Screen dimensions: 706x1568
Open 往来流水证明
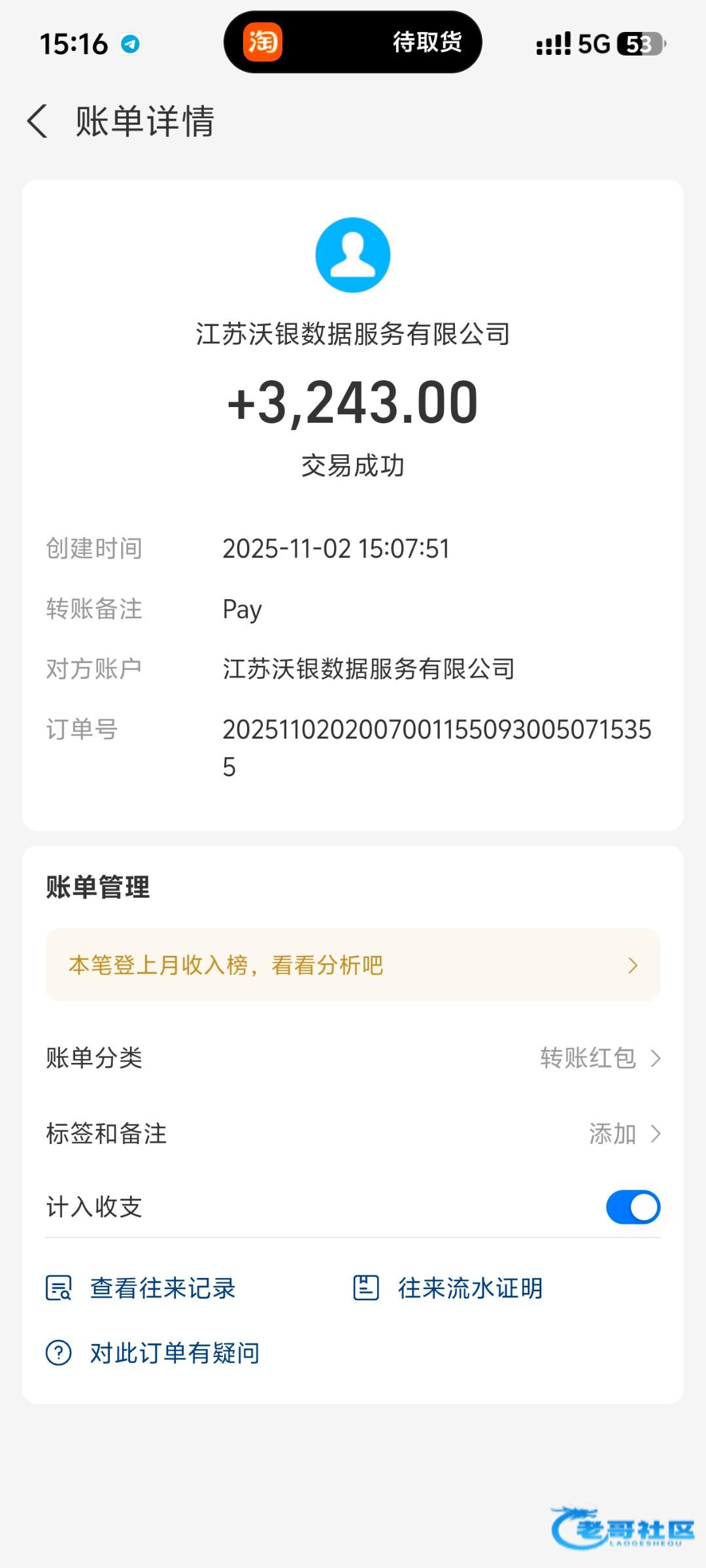tap(448, 1288)
